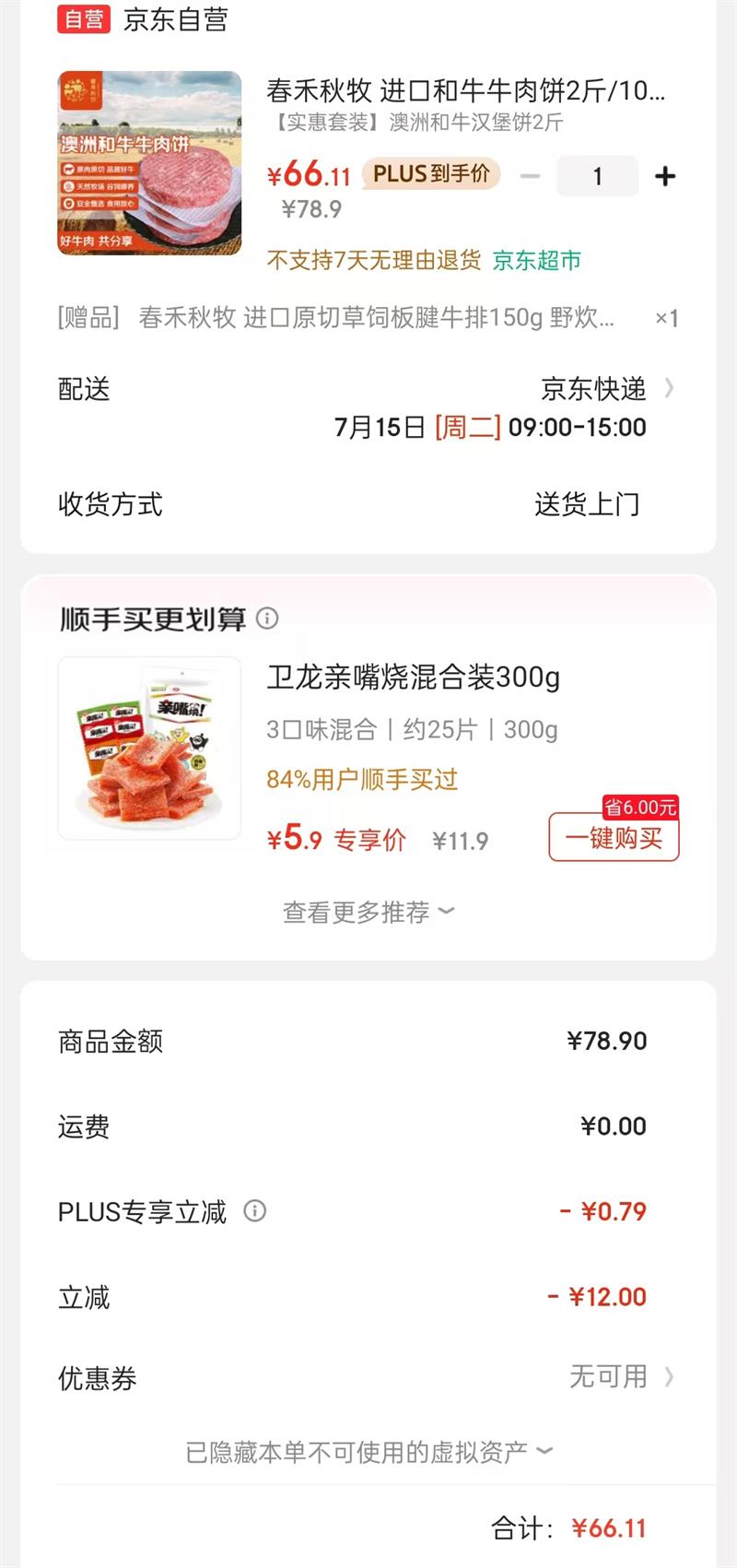This screenshot has height=1568, width=737.
Task: Expand 查看更多推荐
Action: coord(368,912)
